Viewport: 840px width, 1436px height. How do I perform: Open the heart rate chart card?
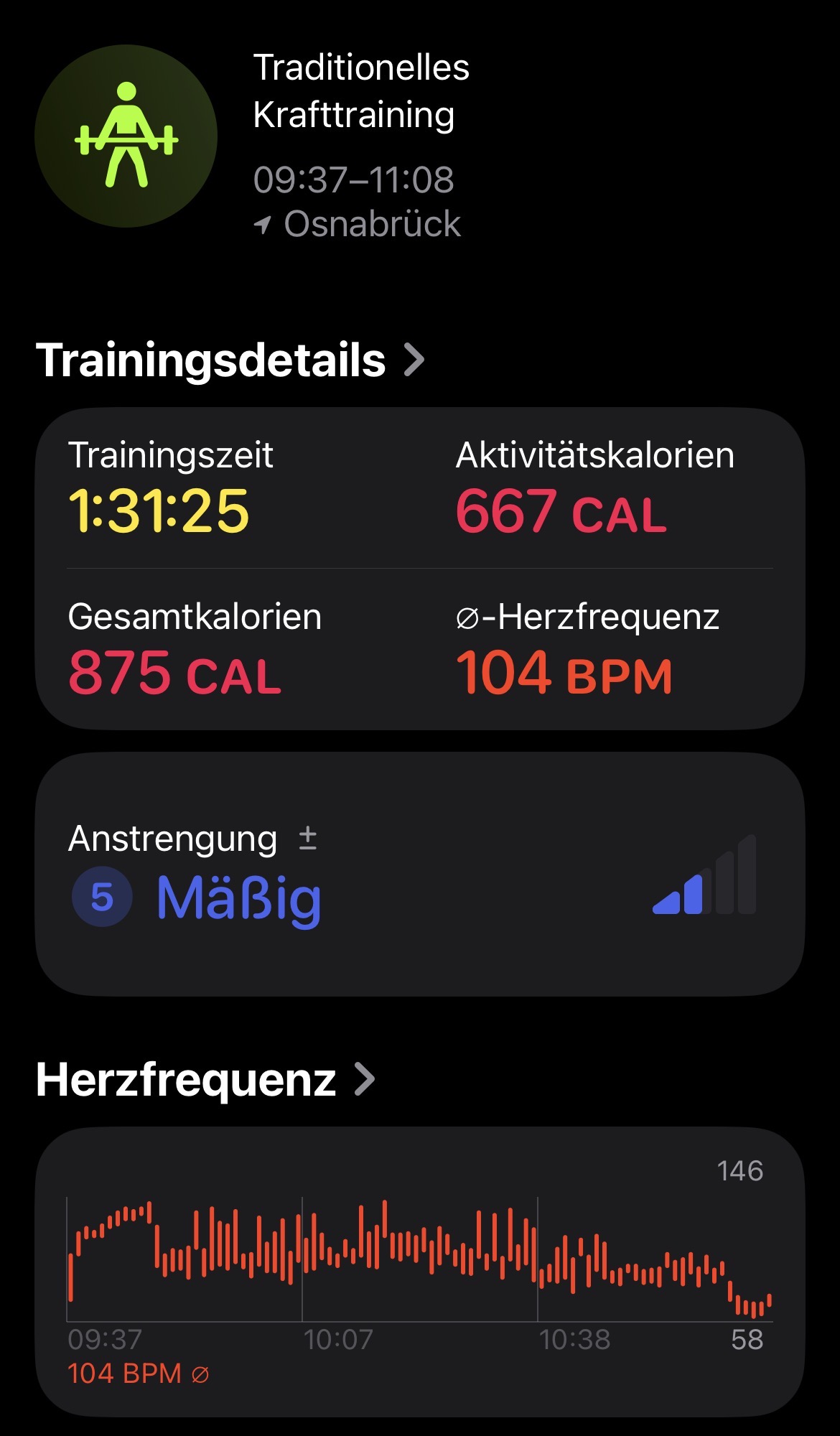click(x=419, y=1271)
